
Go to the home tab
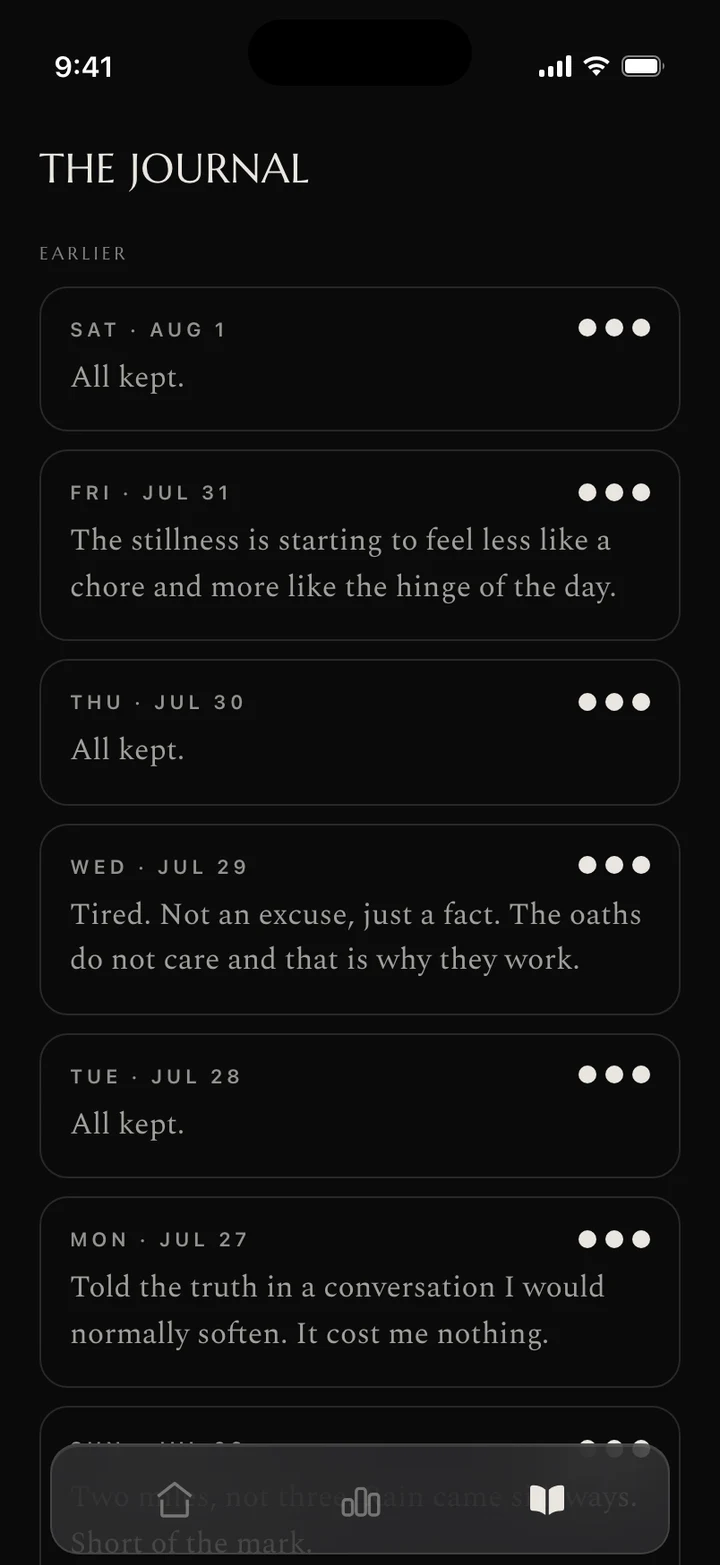[x=174, y=1499]
